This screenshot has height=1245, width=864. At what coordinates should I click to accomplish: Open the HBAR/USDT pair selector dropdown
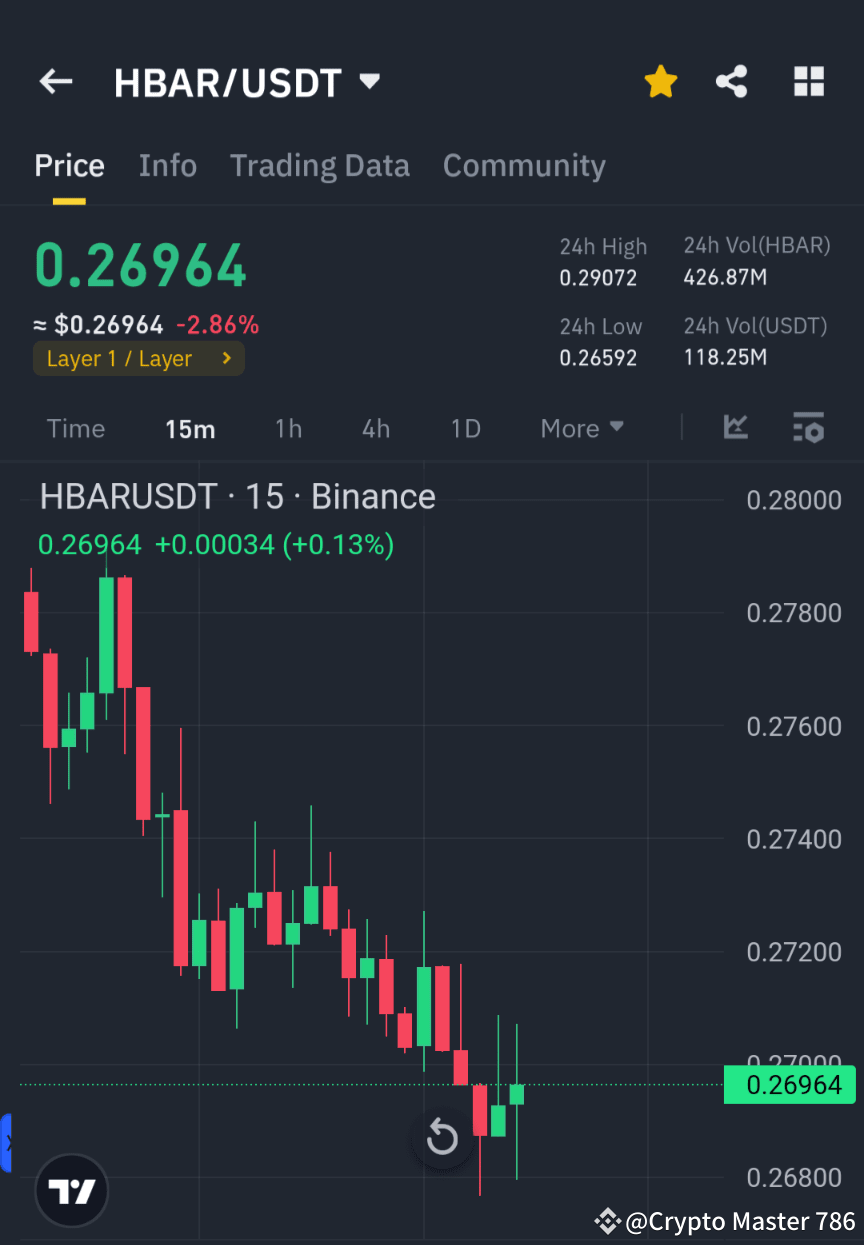pyautogui.click(x=369, y=82)
